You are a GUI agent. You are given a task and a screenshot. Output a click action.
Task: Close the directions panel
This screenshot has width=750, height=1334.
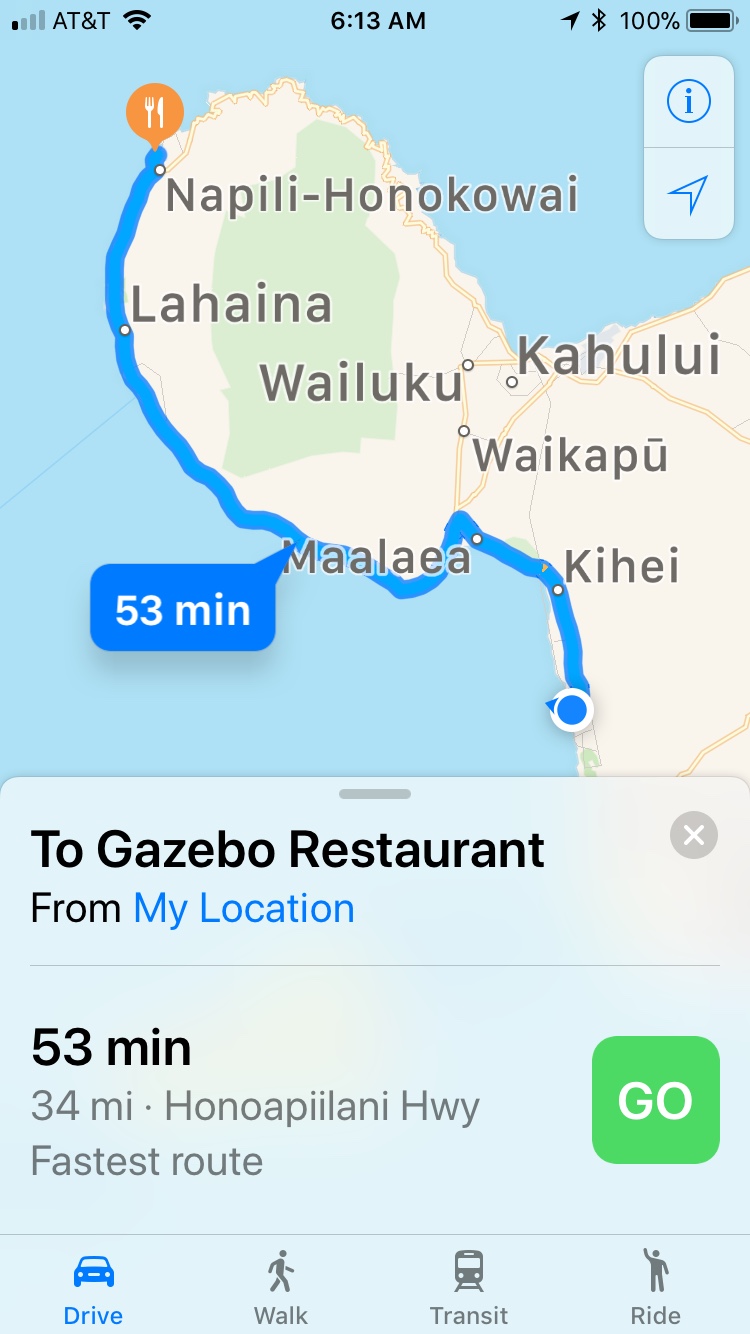point(694,834)
